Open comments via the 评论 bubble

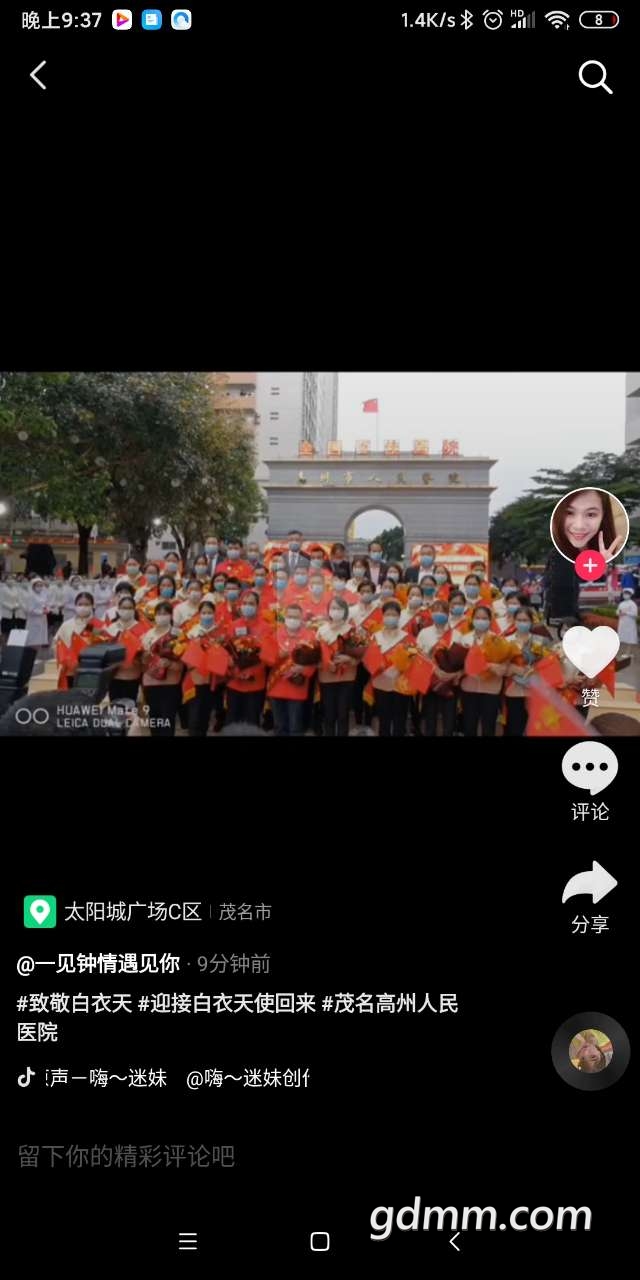(x=590, y=770)
